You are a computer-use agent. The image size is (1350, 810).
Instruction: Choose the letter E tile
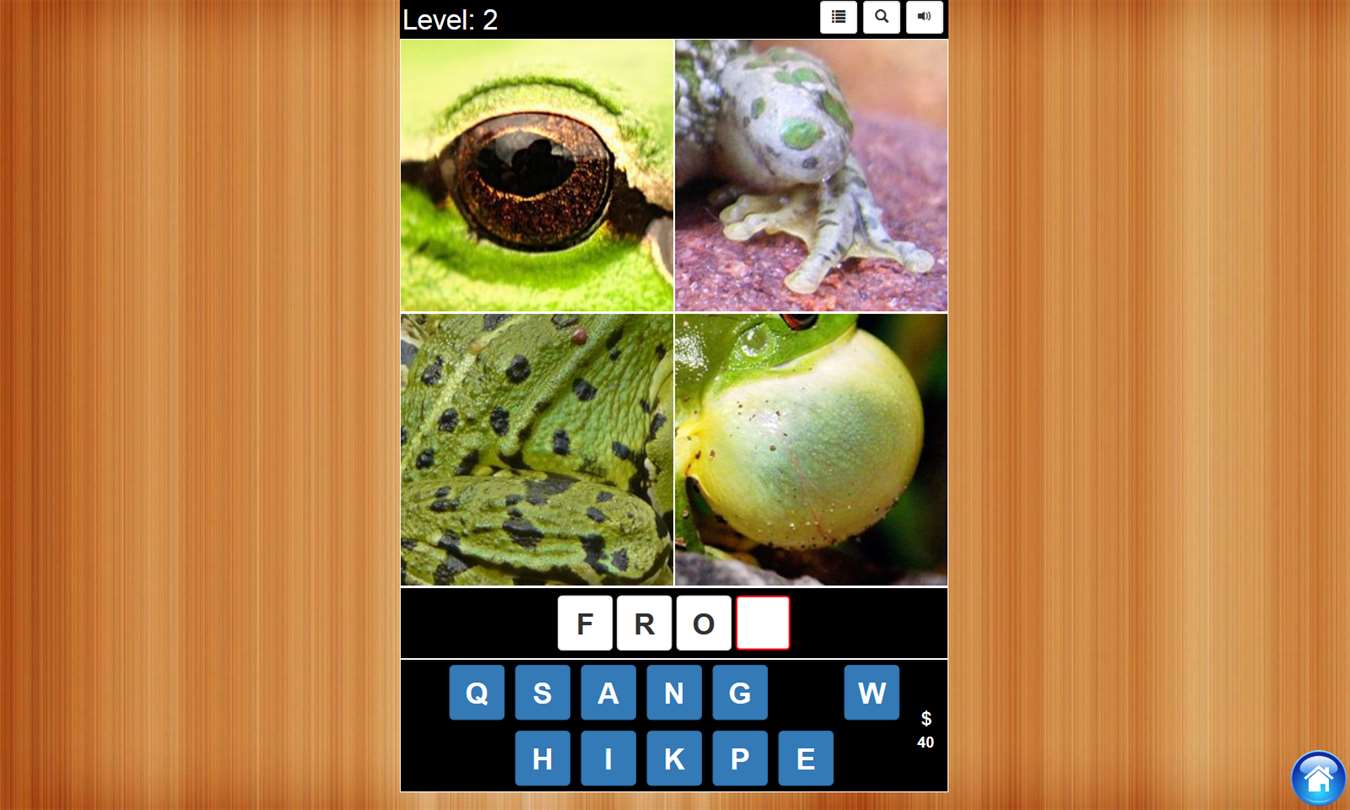(805, 758)
